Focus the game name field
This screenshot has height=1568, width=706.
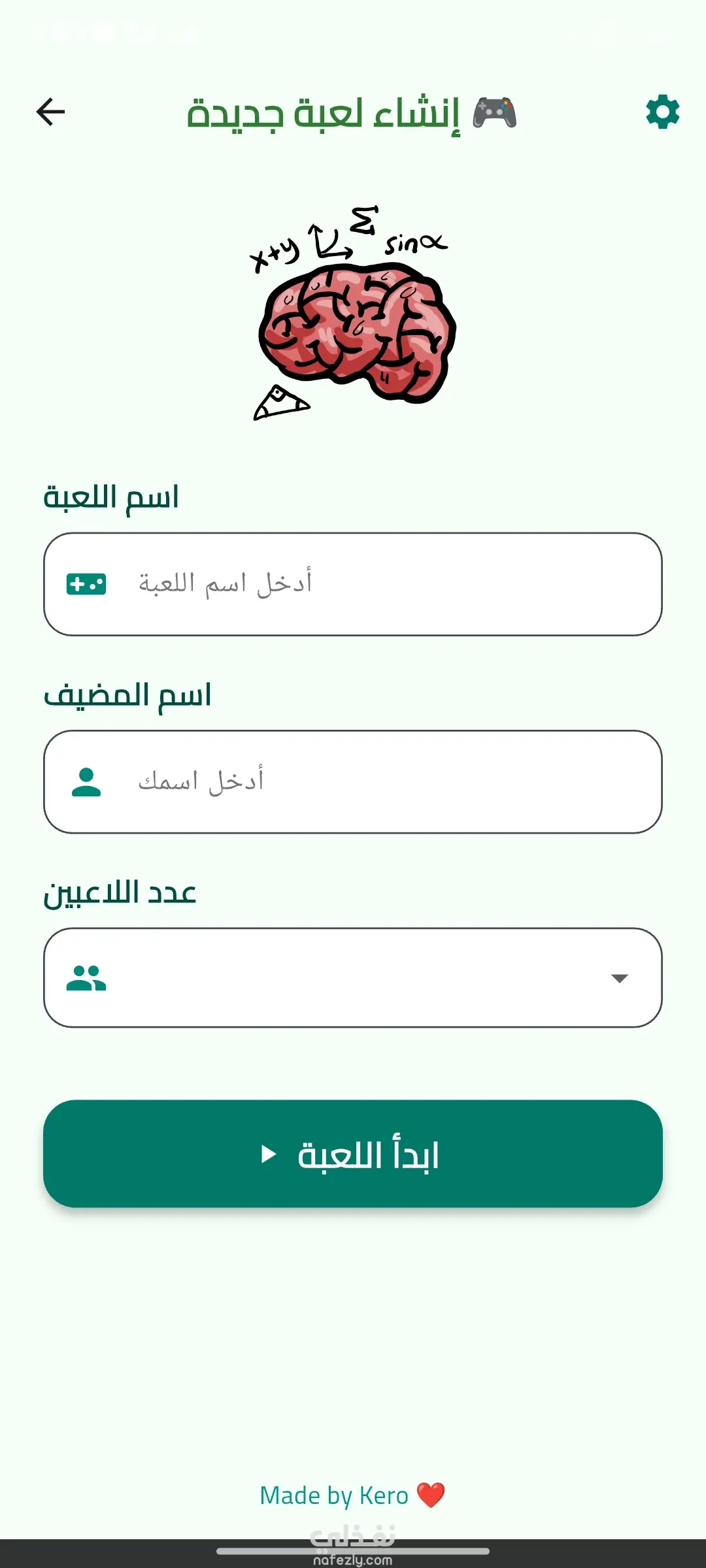click(x=353, y=584)
